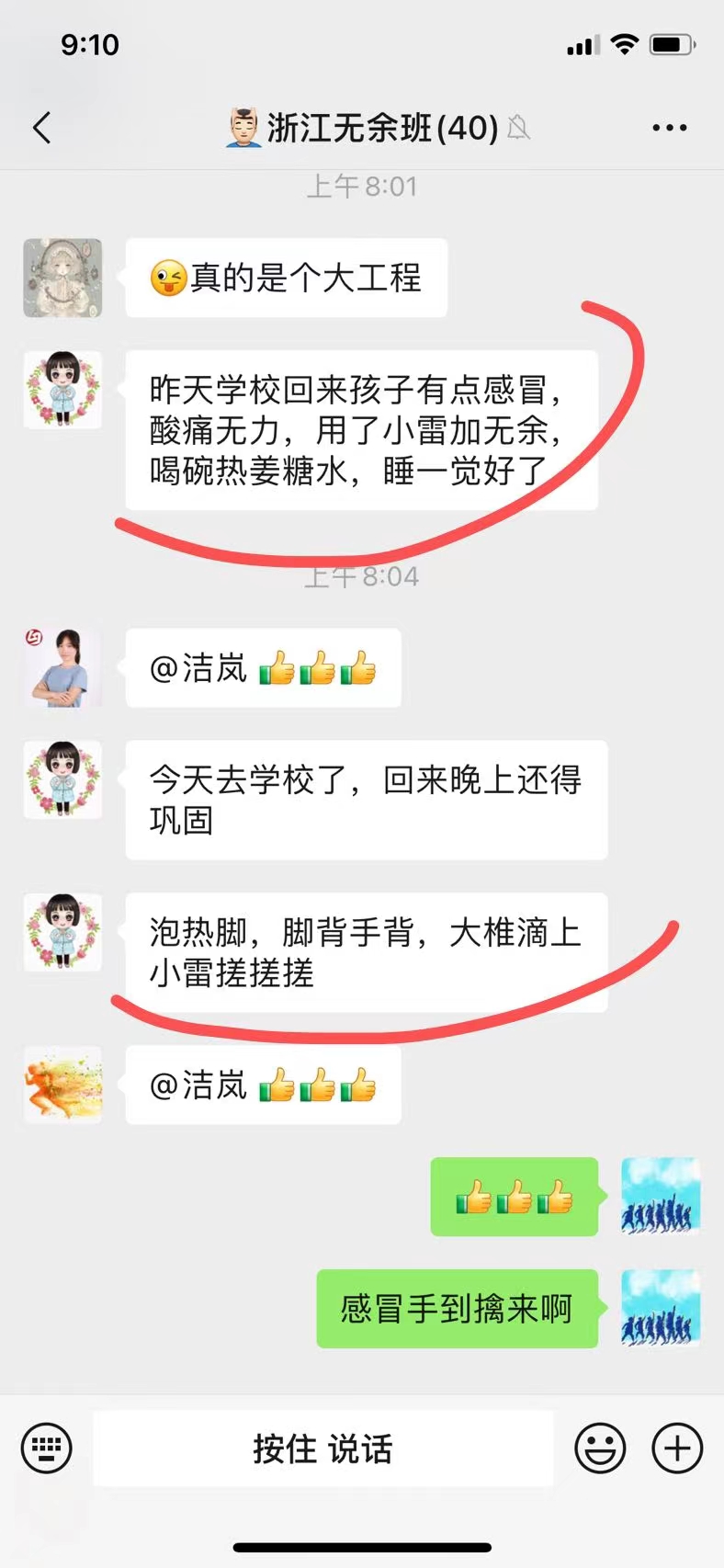Image resolution: width=724 pixels, height=1568 pixels.
Task: Open the emoji sticker panel
Action: click(x=600, y=1449)
